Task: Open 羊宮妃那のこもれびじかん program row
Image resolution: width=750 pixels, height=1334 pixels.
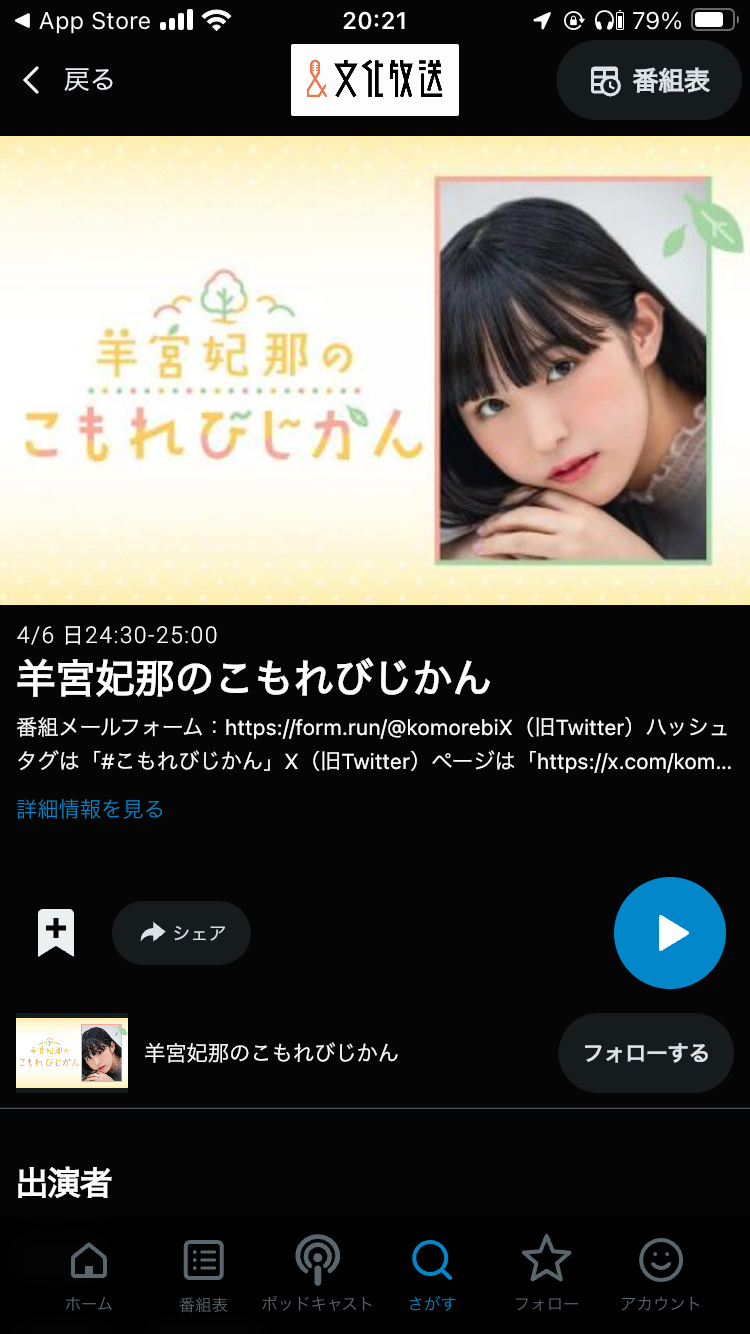Action: (270, 1053)
